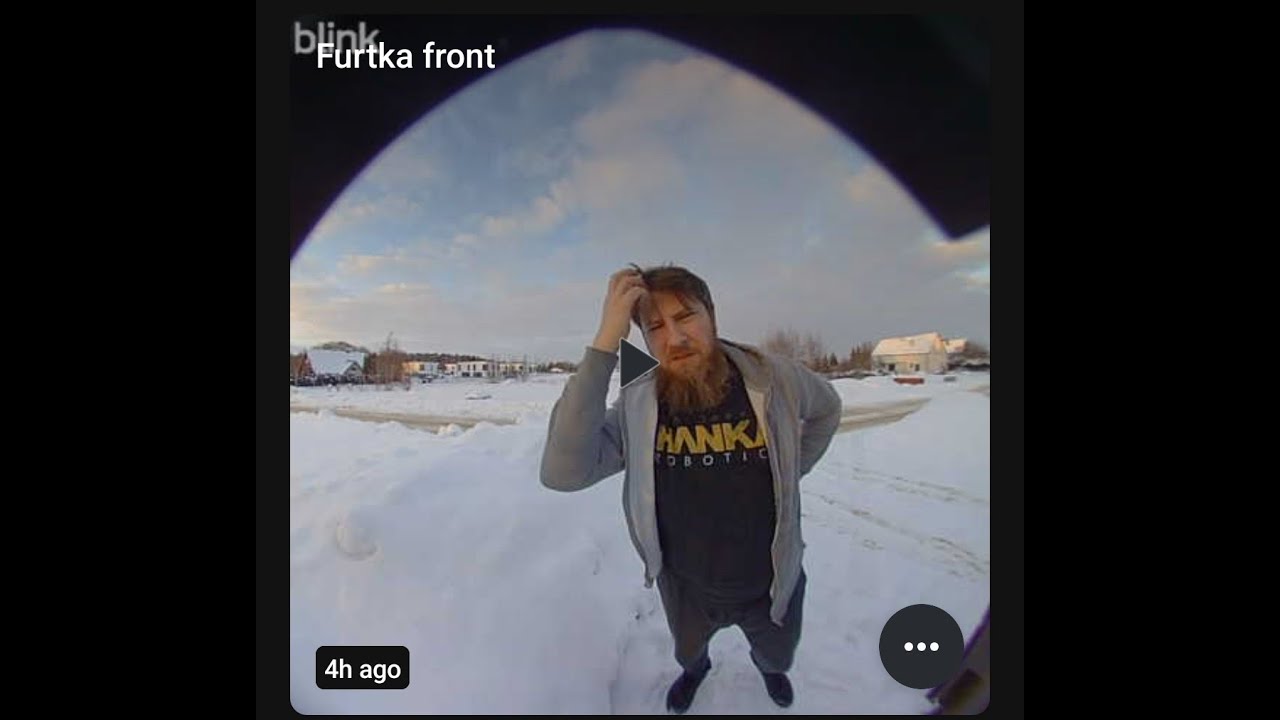Play the Furtka front camera clip
The image size is (1280, 720).
[x=637, y=364]
